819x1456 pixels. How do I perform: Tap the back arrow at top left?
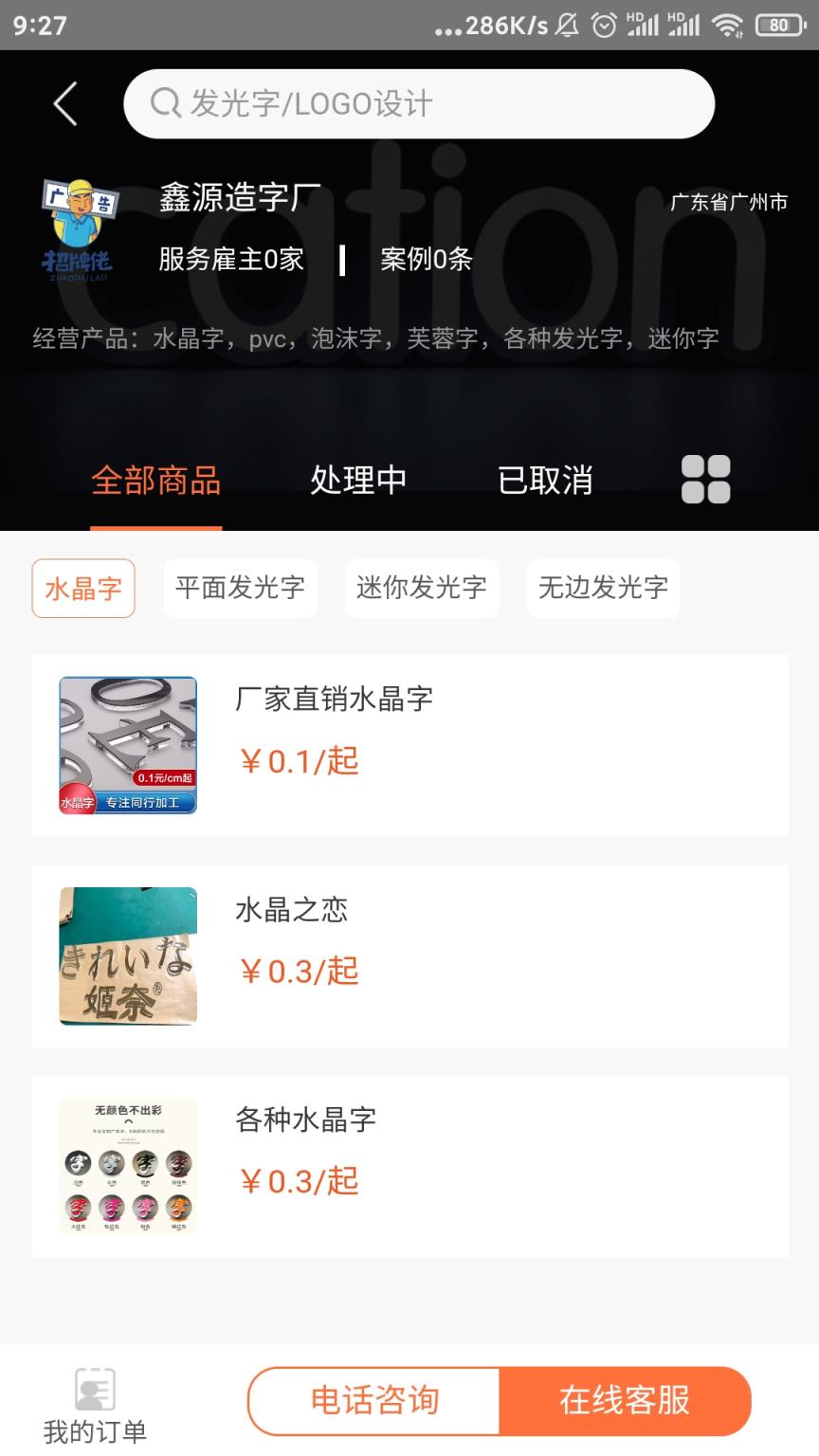64,103
